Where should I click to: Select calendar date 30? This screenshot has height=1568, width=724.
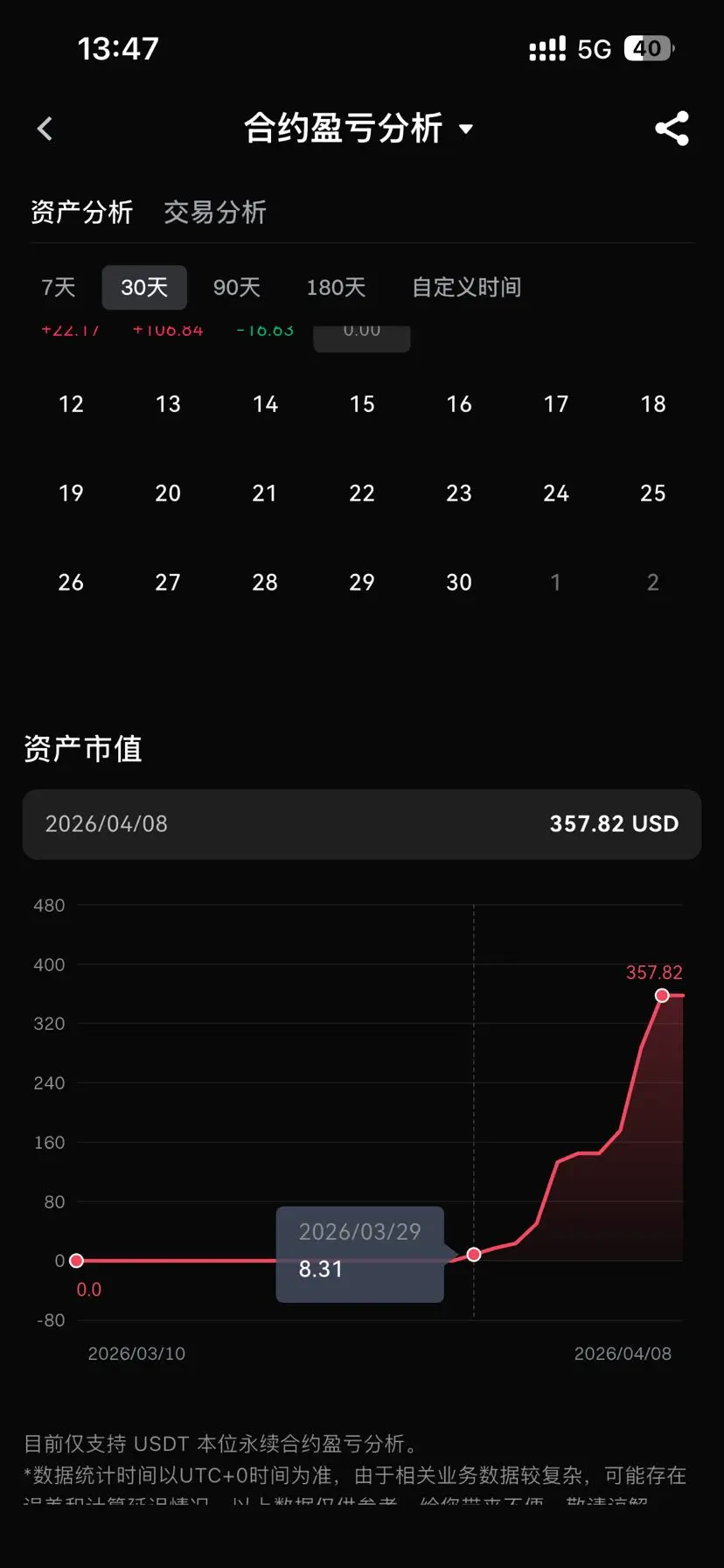pyautogui.click(x=459, y=583)
